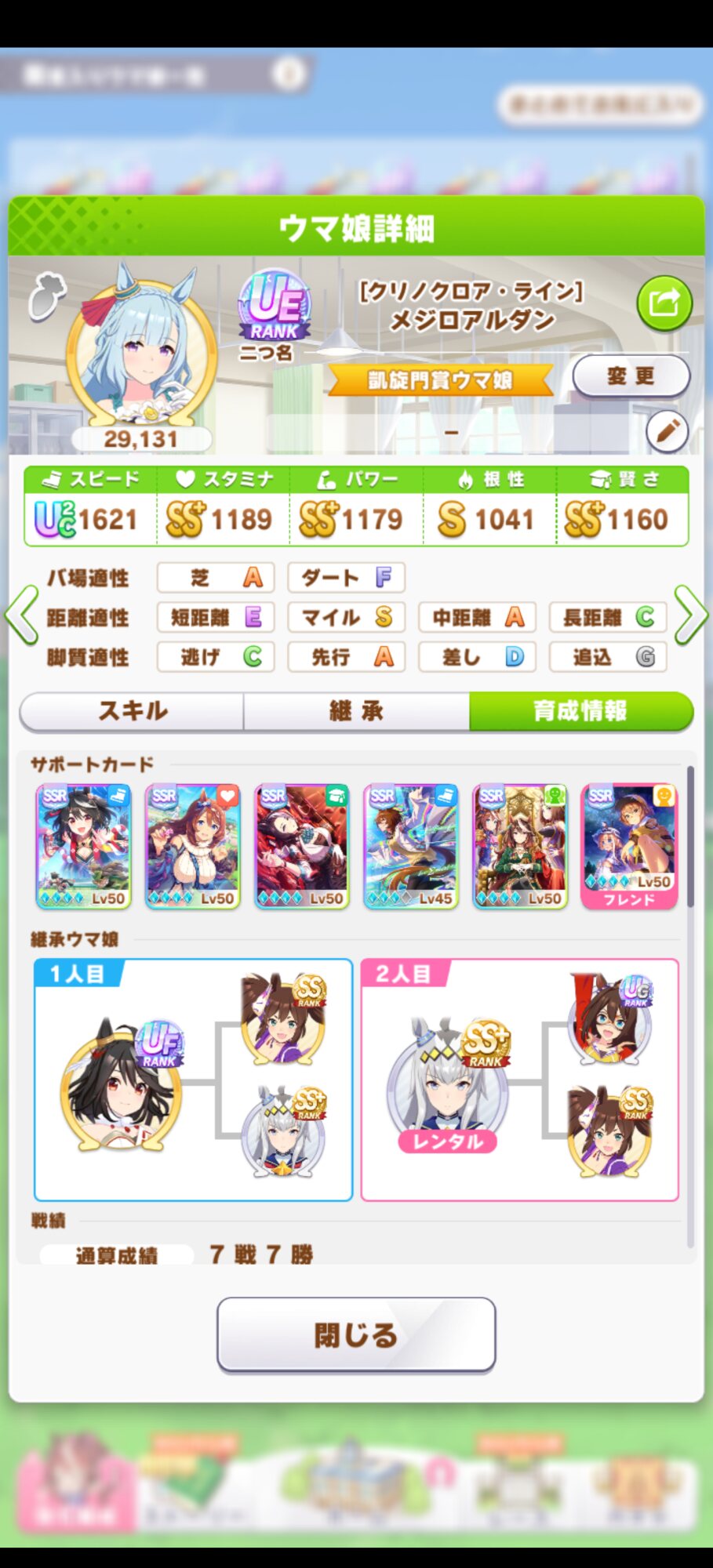Screen dimensions: 713x1568
Task: Open the friend フレンド support card
Action: click(x=629, y=847)
